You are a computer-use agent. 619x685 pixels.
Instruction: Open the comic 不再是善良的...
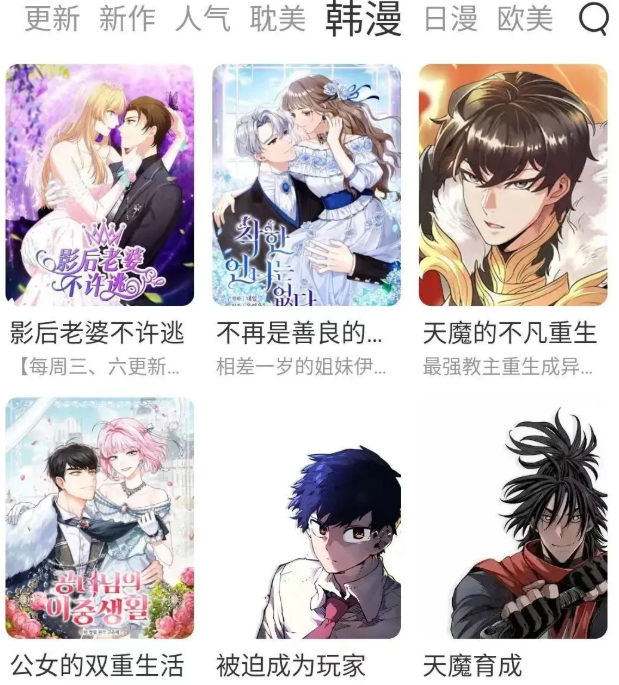point(306,185)
